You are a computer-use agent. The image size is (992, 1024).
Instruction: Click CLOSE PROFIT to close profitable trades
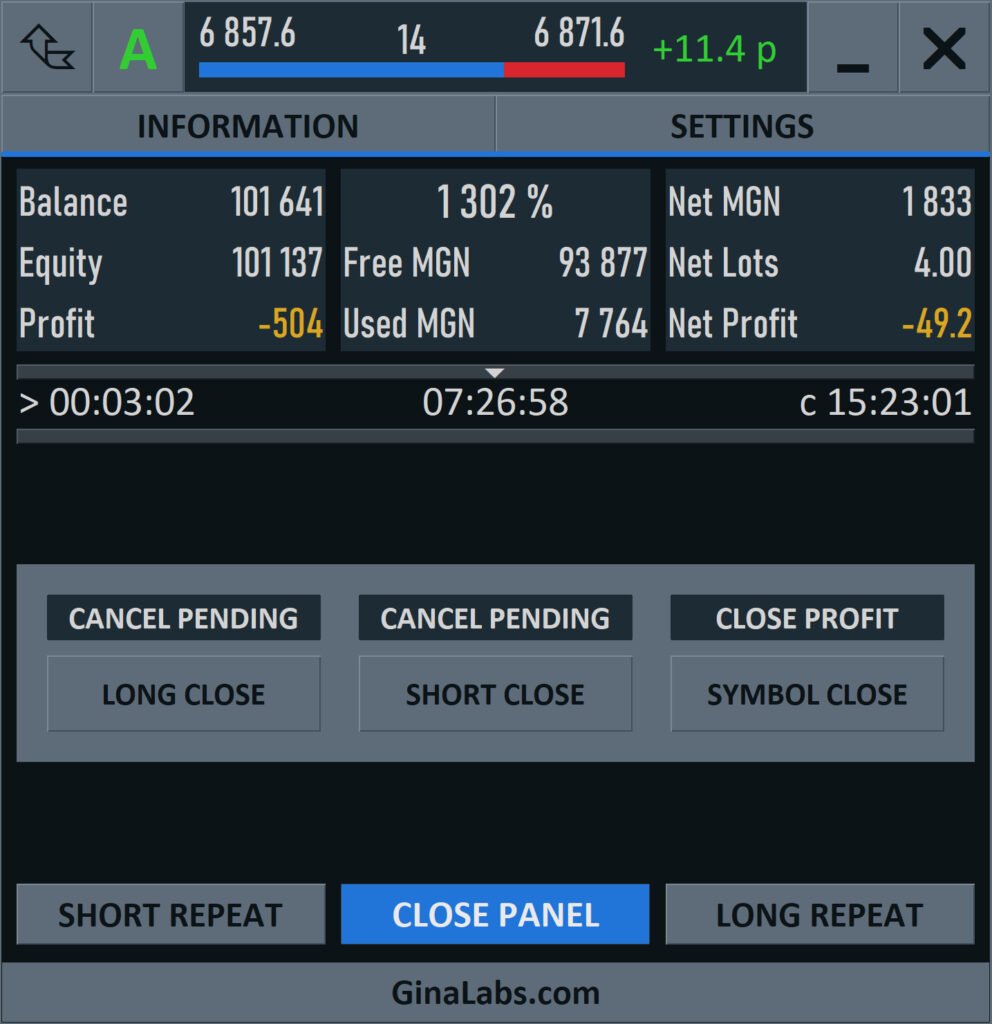(807, 617)
